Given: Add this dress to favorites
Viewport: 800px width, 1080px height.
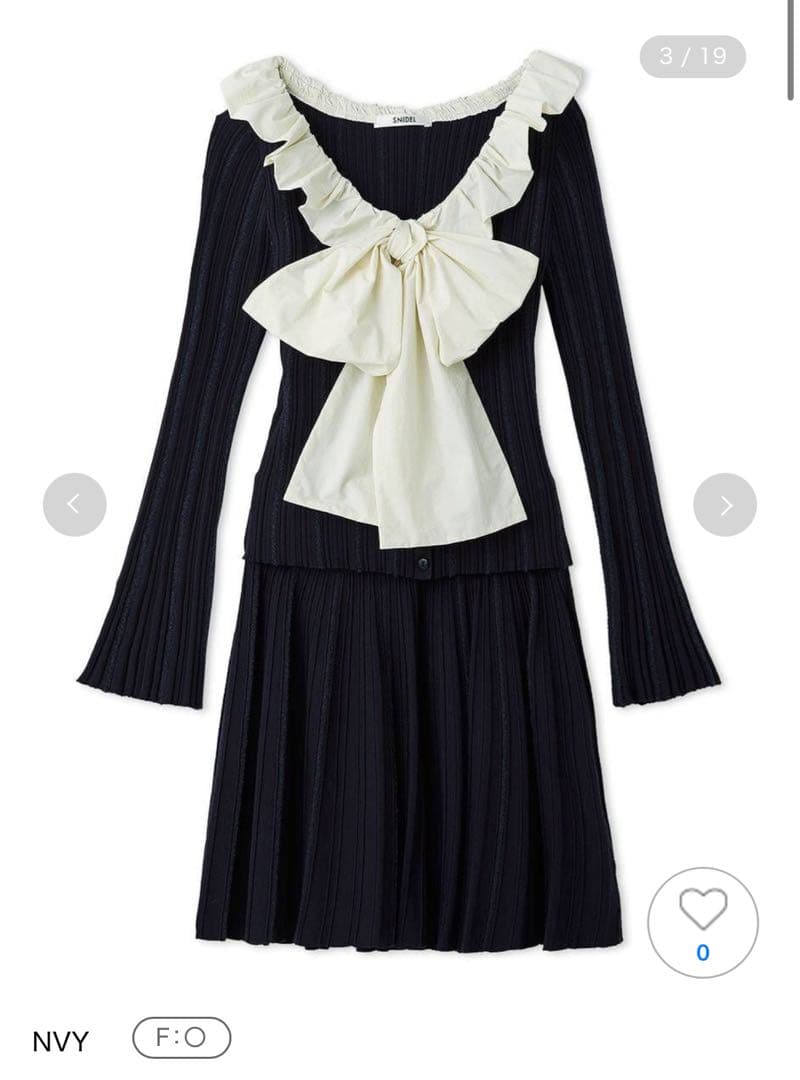Looking at the screenshot, I should click(702, 921).
